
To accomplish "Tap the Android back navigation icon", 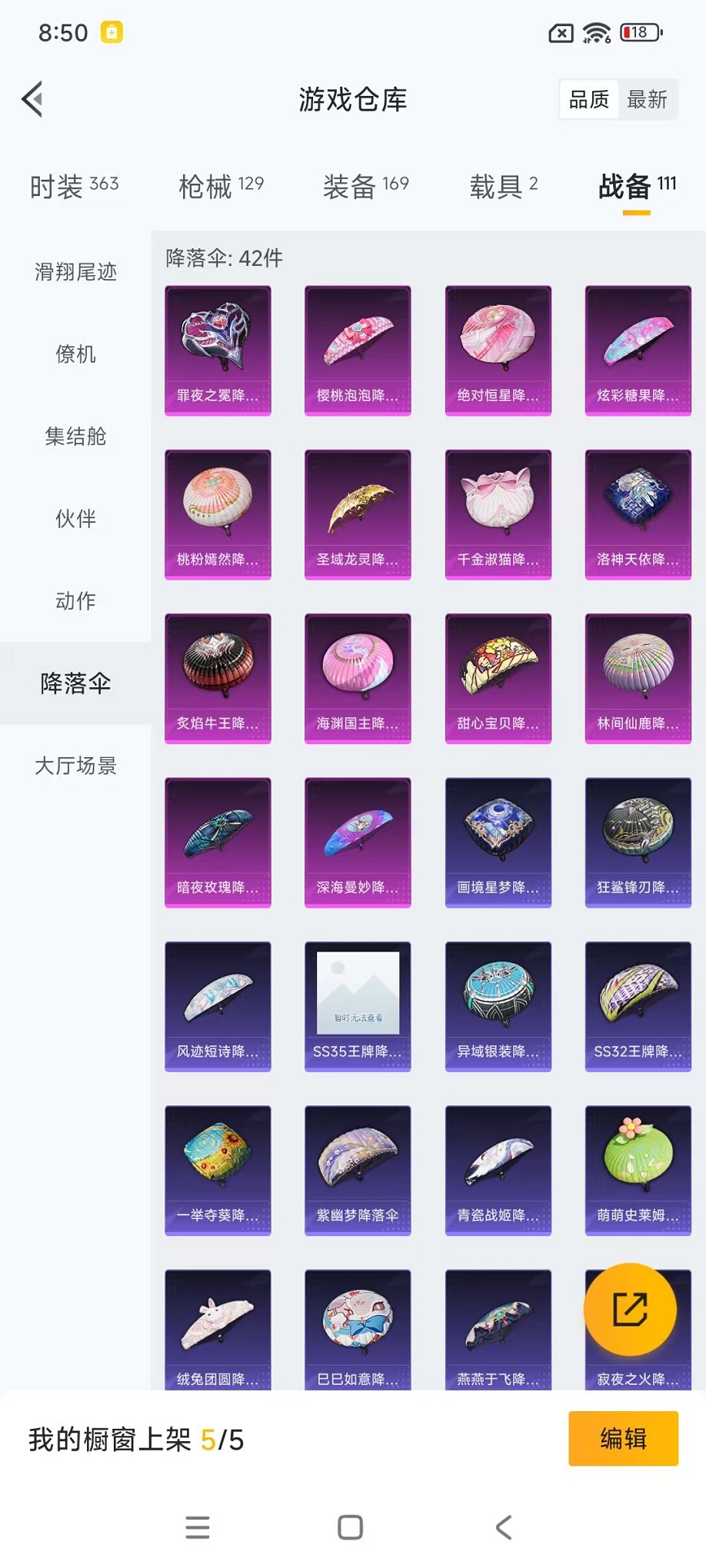I will pyautogui.click(x=504, y=1526).
